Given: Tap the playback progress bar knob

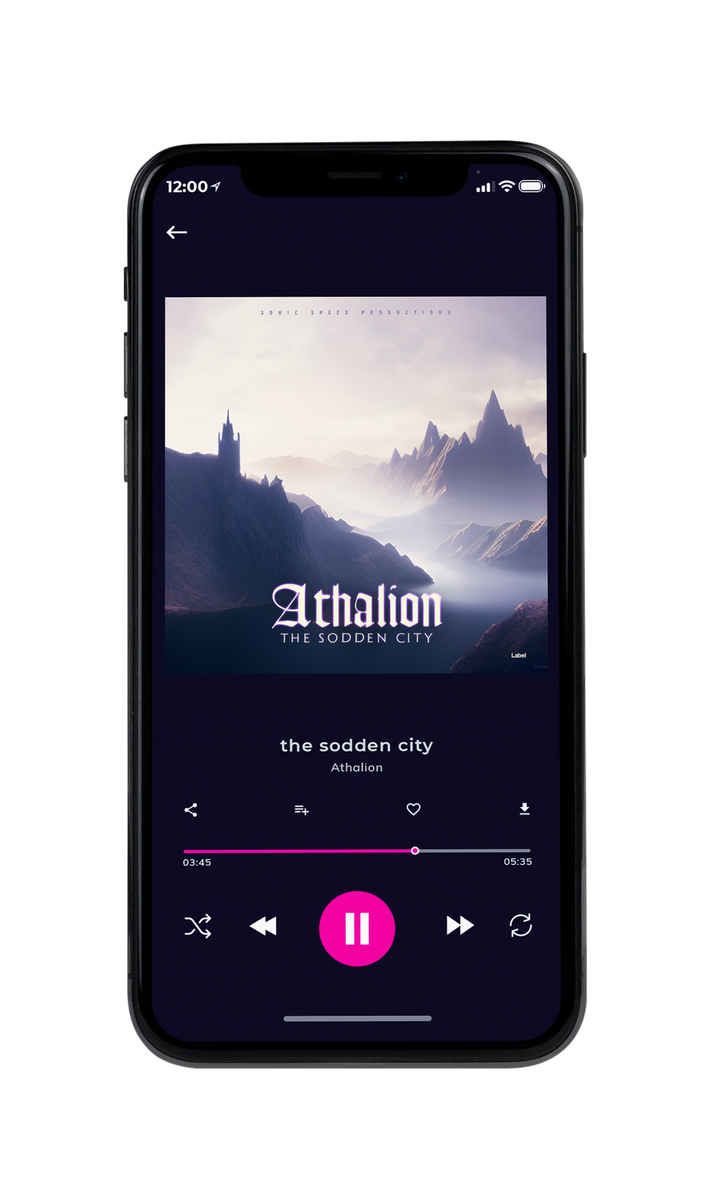Looking at the screenshot, I should pyautogui.click(x=415, y=851).
